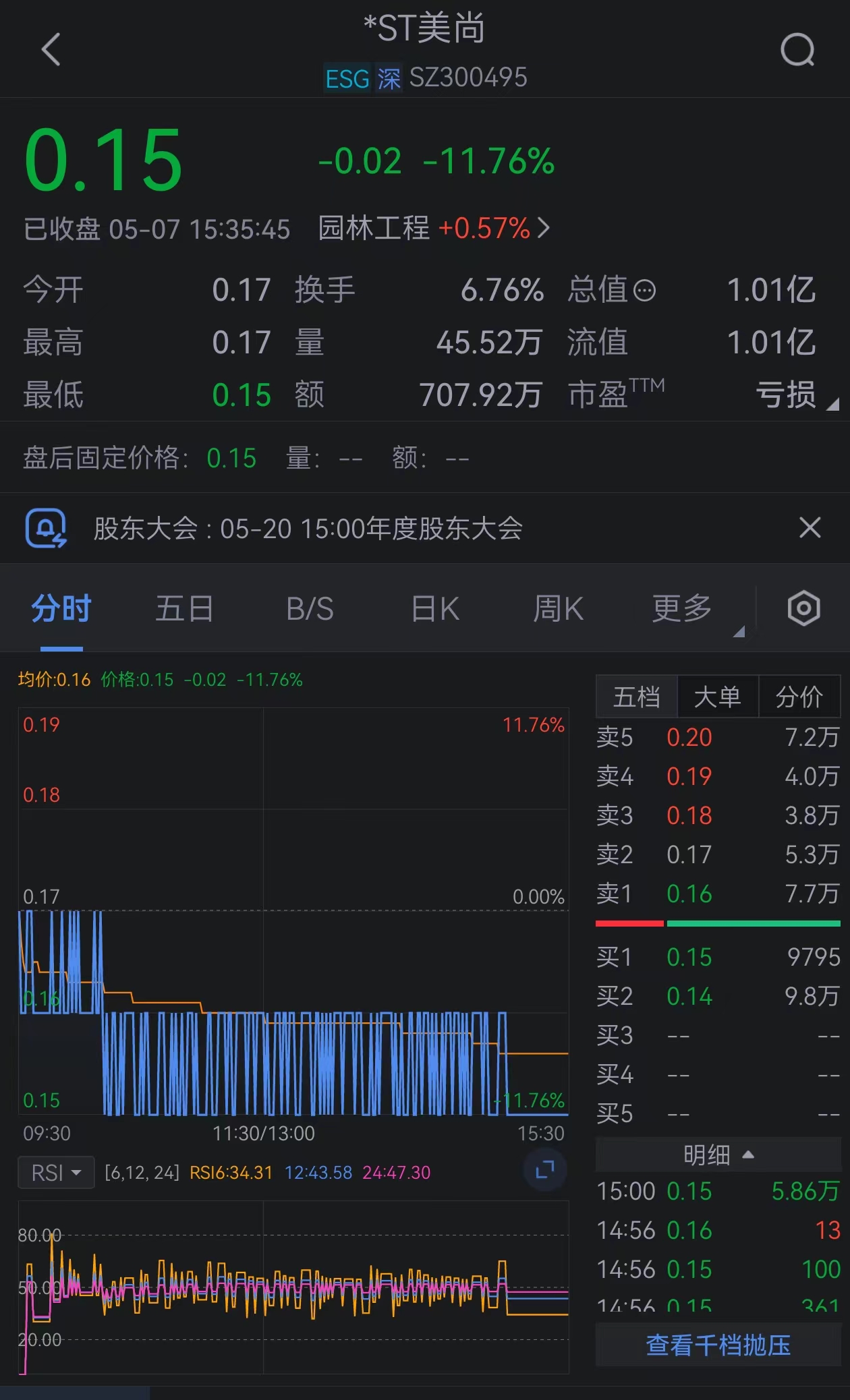The height and width of the screenshot is (1400, 850).
Task: Switch order panel to 分价
Action: [799, 697]
